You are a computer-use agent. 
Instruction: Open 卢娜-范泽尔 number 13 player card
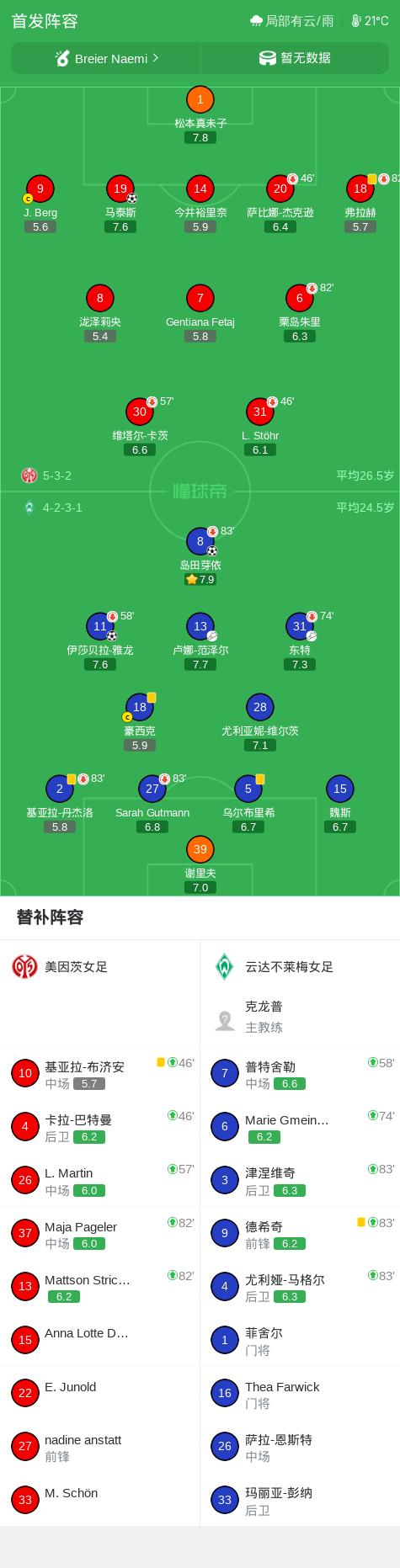[200, 640]
